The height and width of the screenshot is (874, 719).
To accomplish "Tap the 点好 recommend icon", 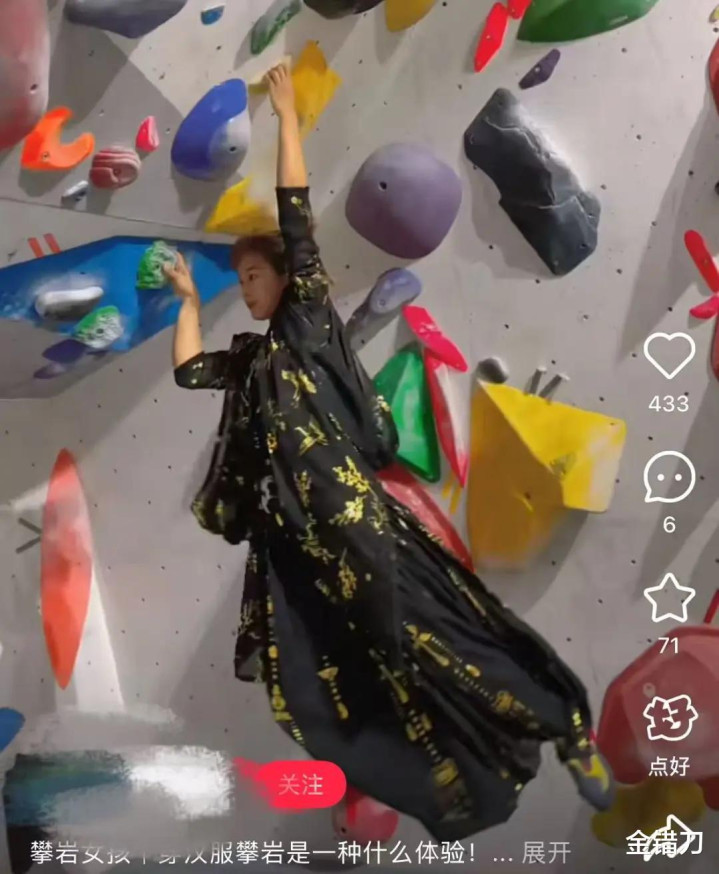I will tap(668, 720).
